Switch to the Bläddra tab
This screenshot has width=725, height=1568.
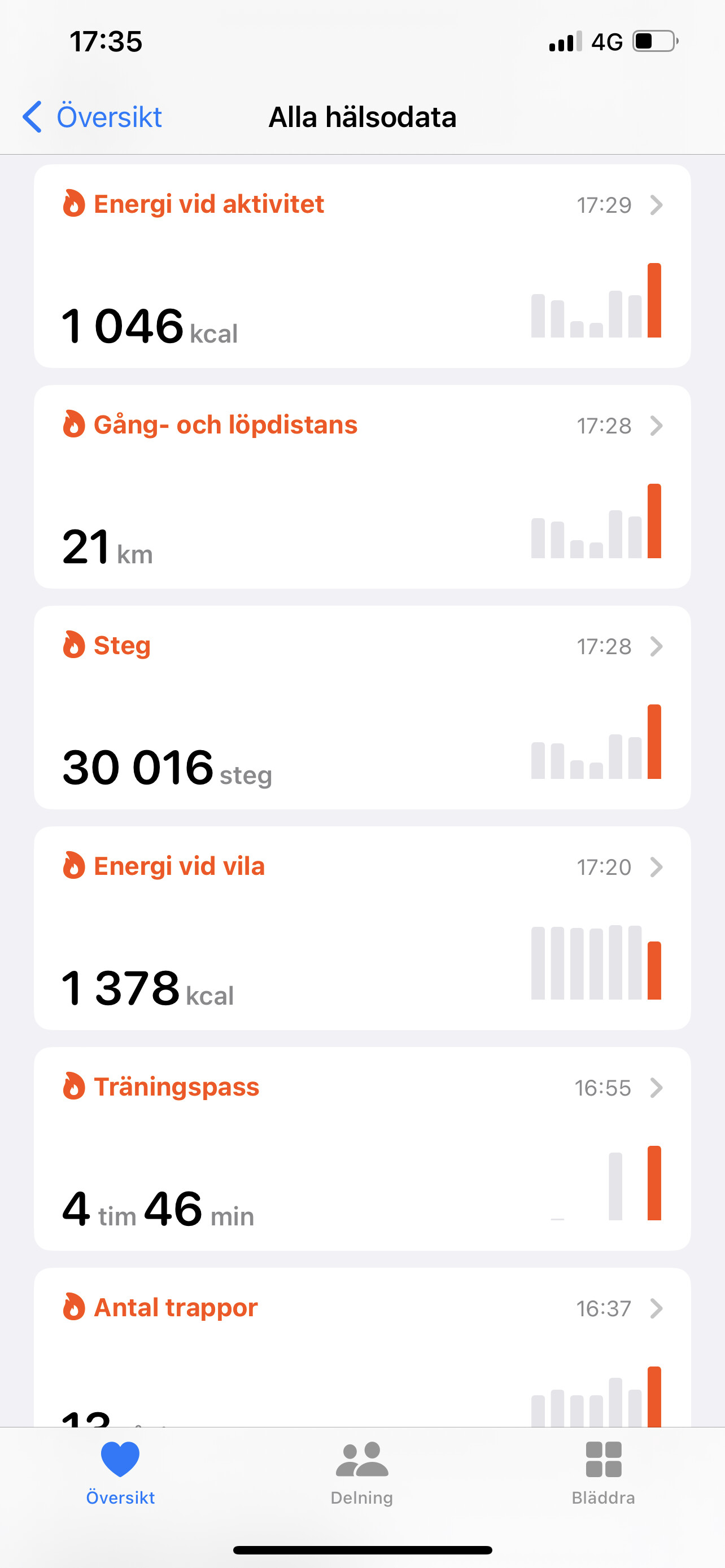tap(603, 1473)
